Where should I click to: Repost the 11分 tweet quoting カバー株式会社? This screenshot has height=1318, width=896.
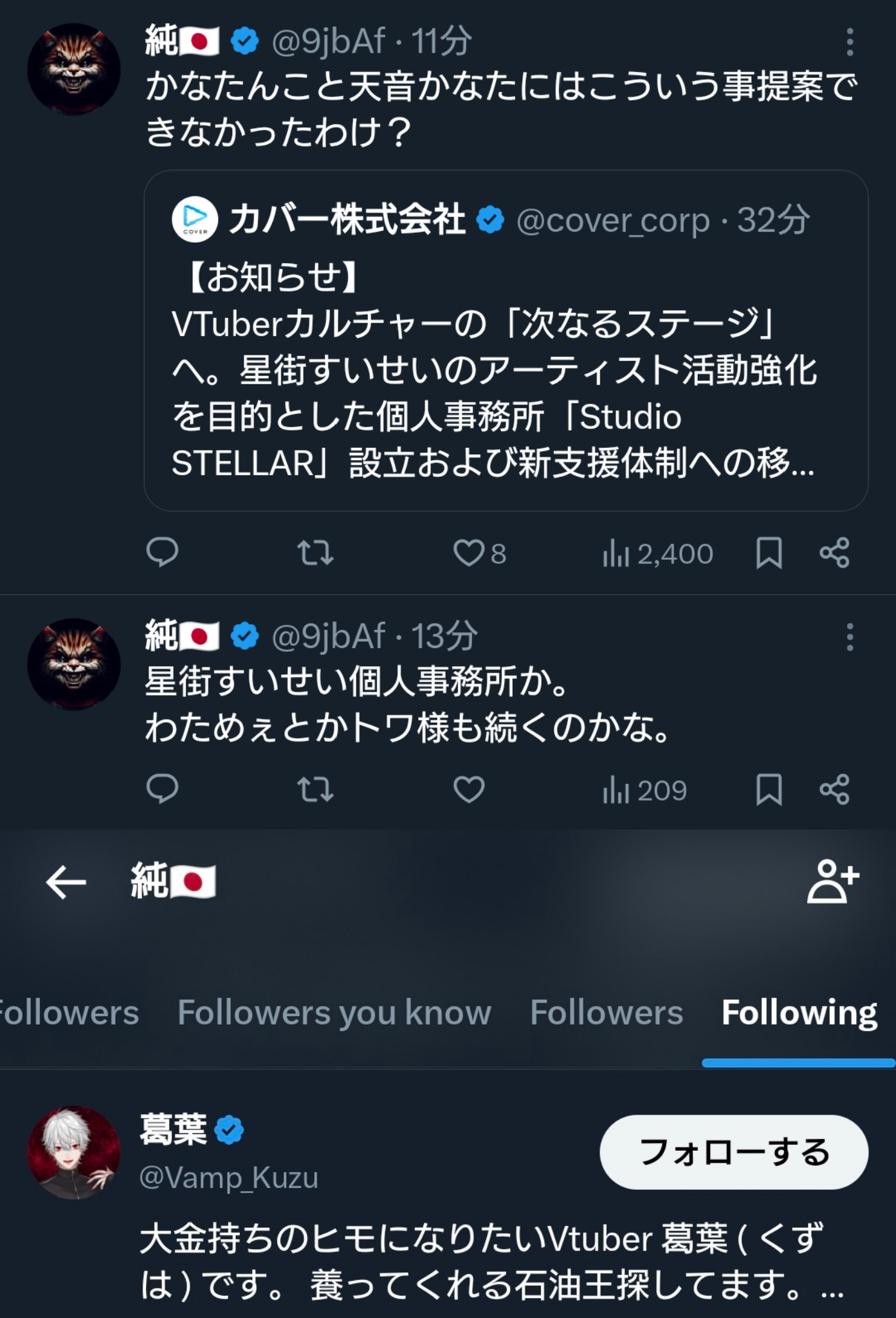click(315, 553)
